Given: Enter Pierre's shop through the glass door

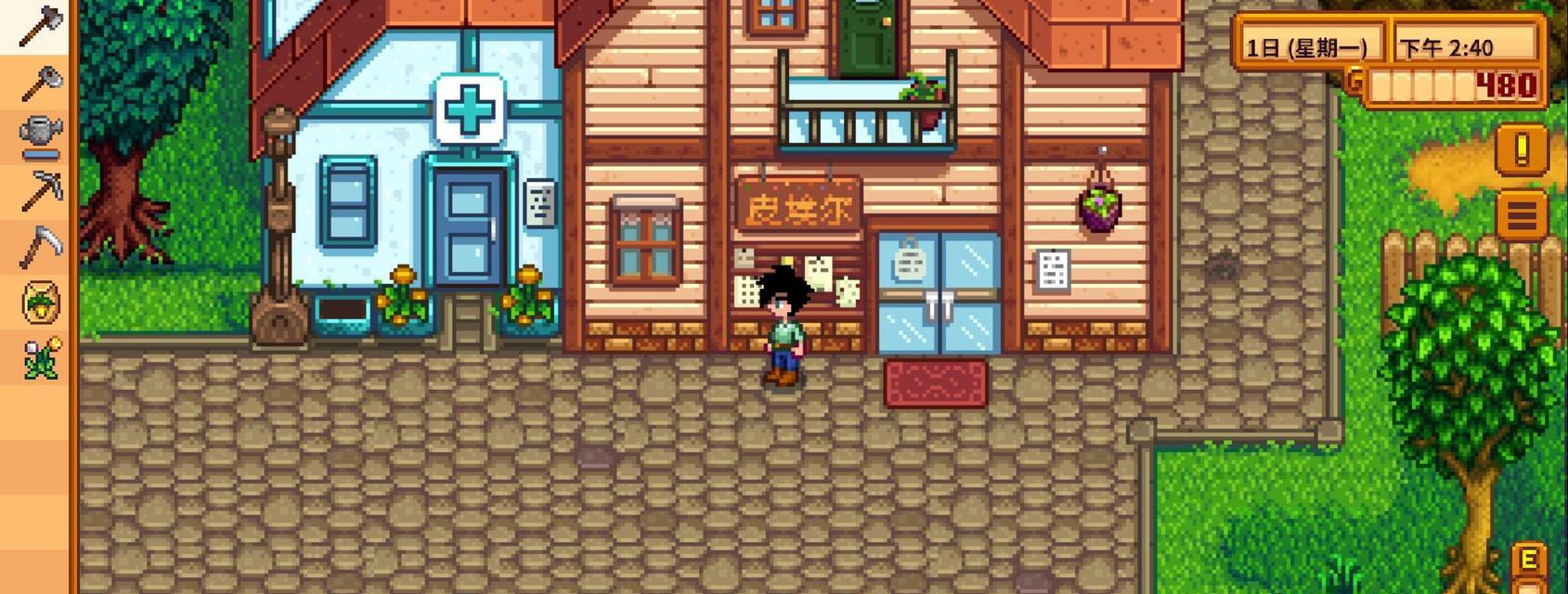Looking at the screenshot, I should point(939,294).
